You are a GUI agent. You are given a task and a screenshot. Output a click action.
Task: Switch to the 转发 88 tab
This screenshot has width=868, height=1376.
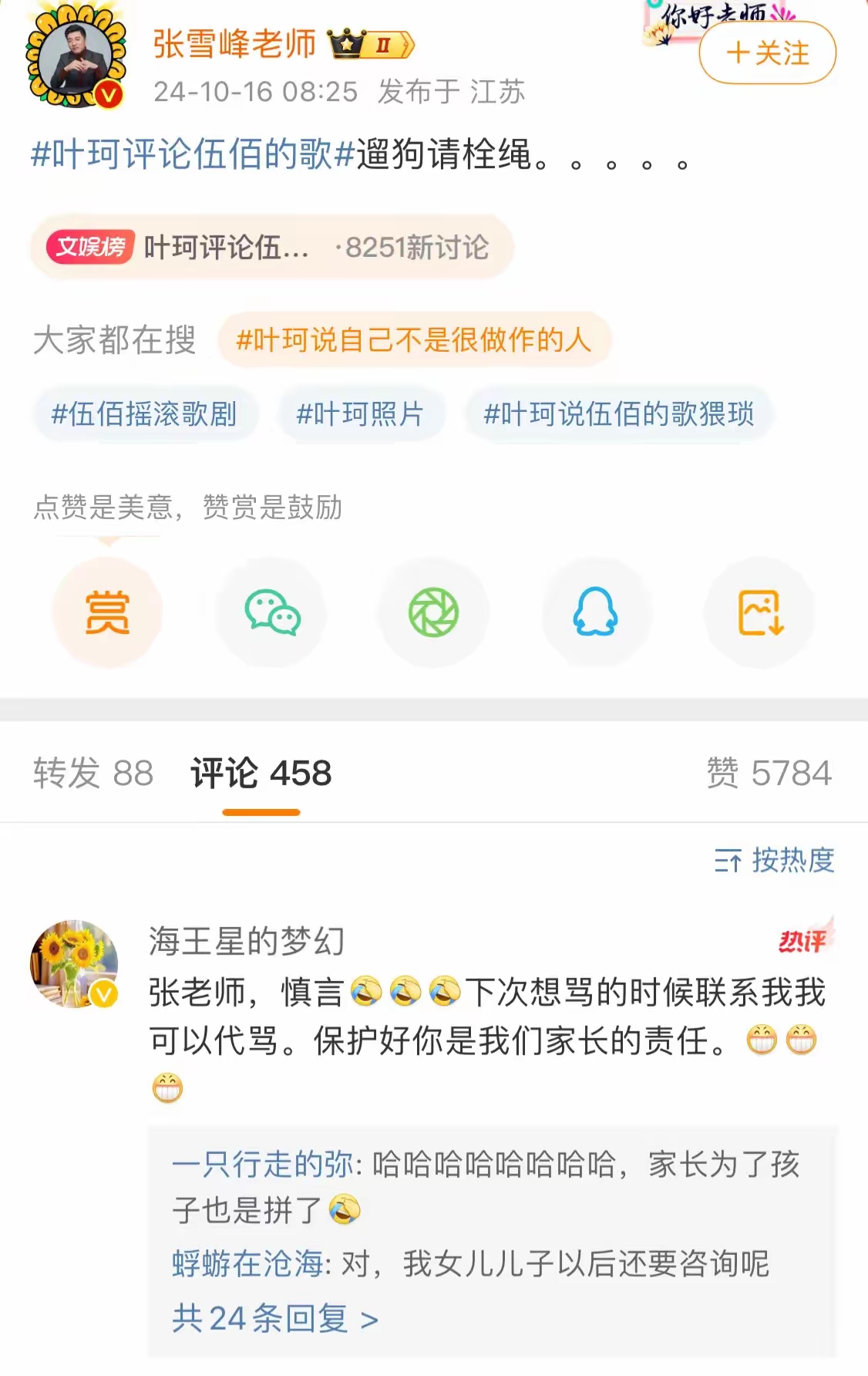(93, 773)
